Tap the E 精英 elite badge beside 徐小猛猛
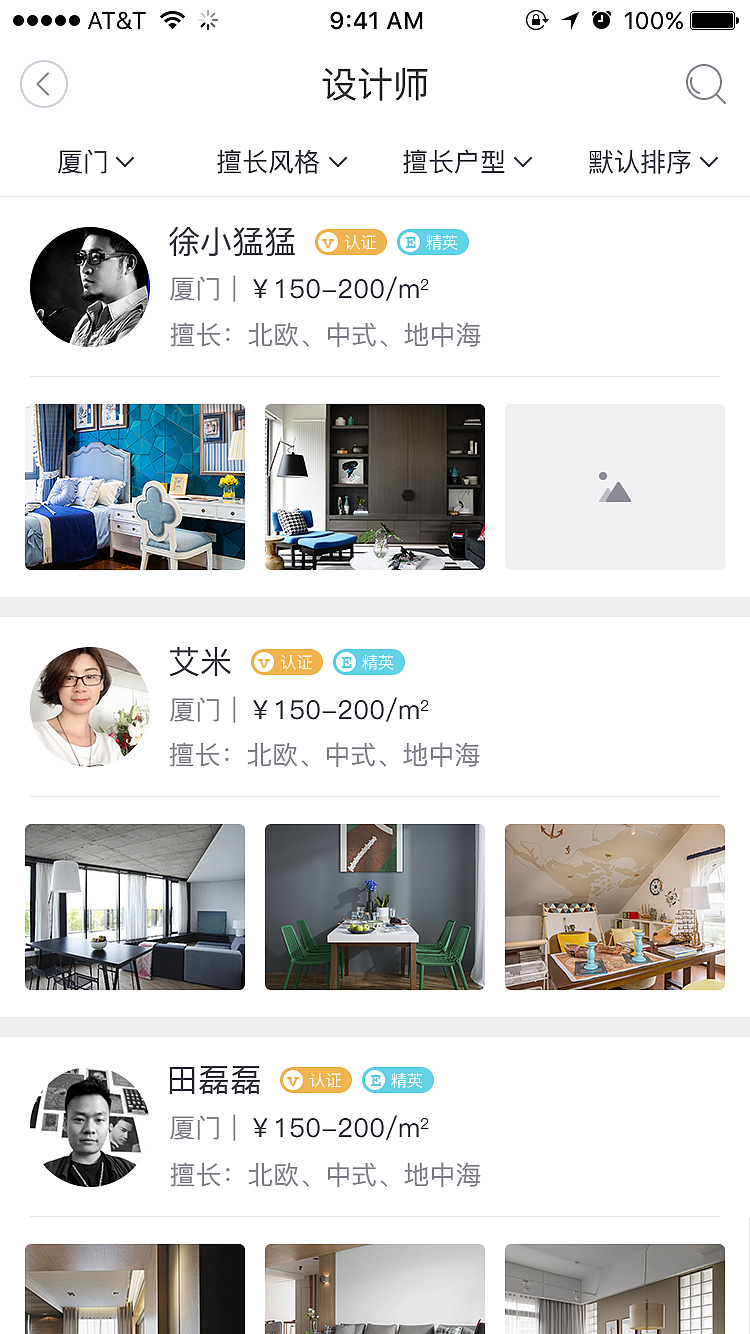Viewport: 750px width, 1334px height. (x=432, y=242)
